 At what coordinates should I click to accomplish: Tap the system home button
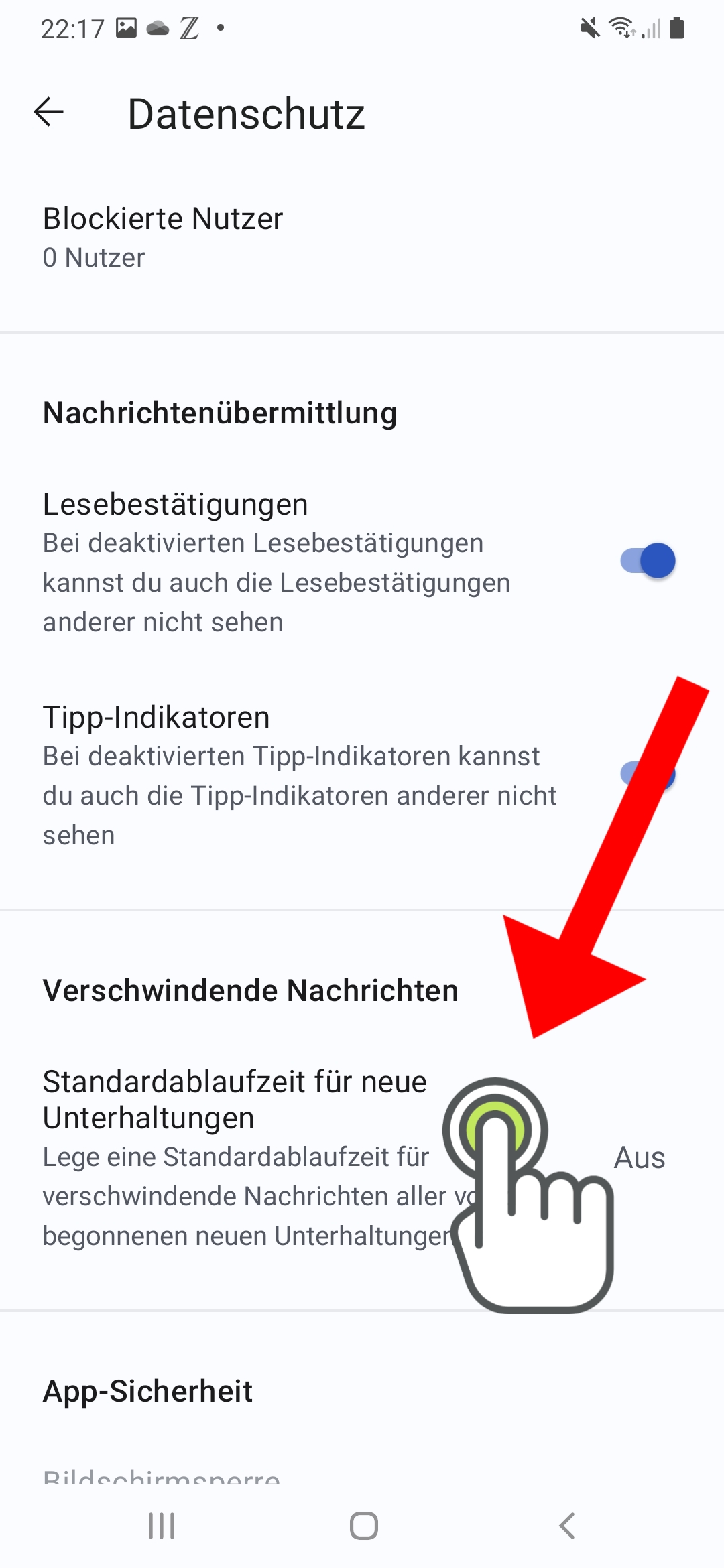click(363, 1526)
